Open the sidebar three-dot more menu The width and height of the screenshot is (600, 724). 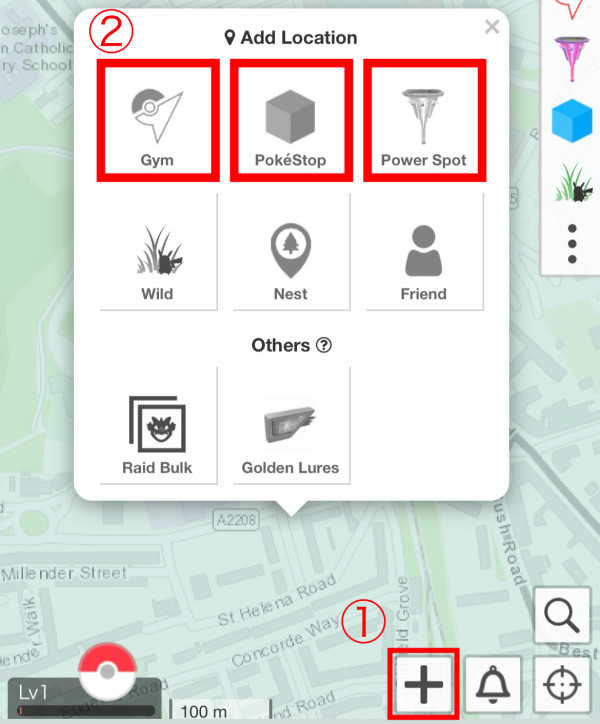click(572, 244)
